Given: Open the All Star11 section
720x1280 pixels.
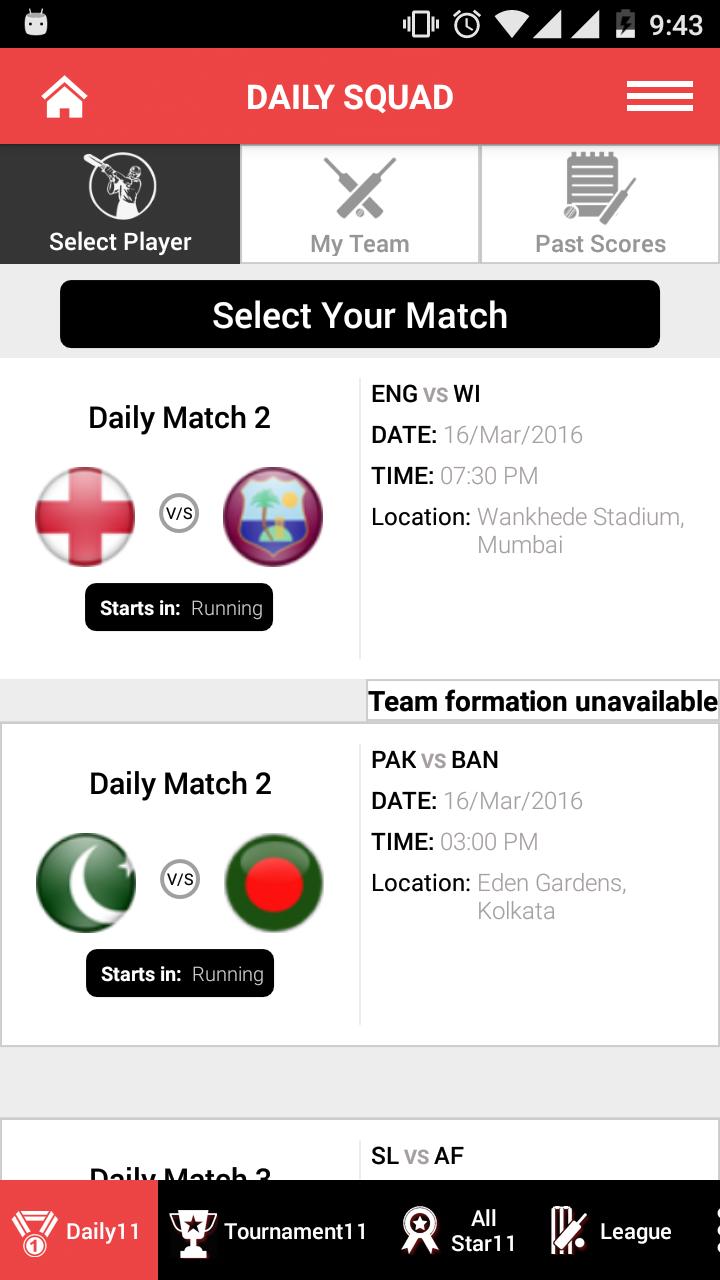Looking at the screenshot, I should (x=458, y=1231).
